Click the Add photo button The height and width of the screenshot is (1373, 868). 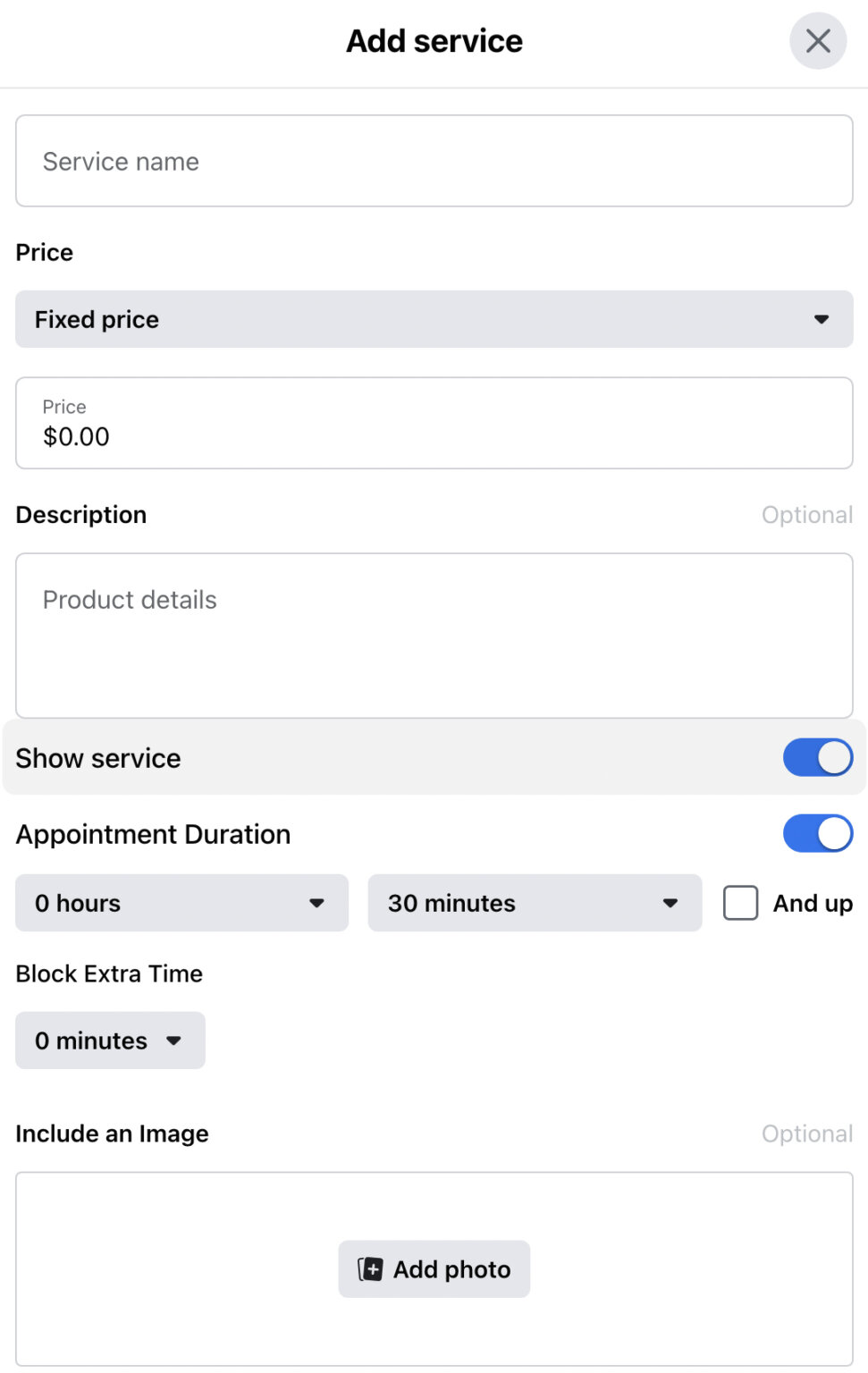pyautogui.click(x=434, y=1268)
